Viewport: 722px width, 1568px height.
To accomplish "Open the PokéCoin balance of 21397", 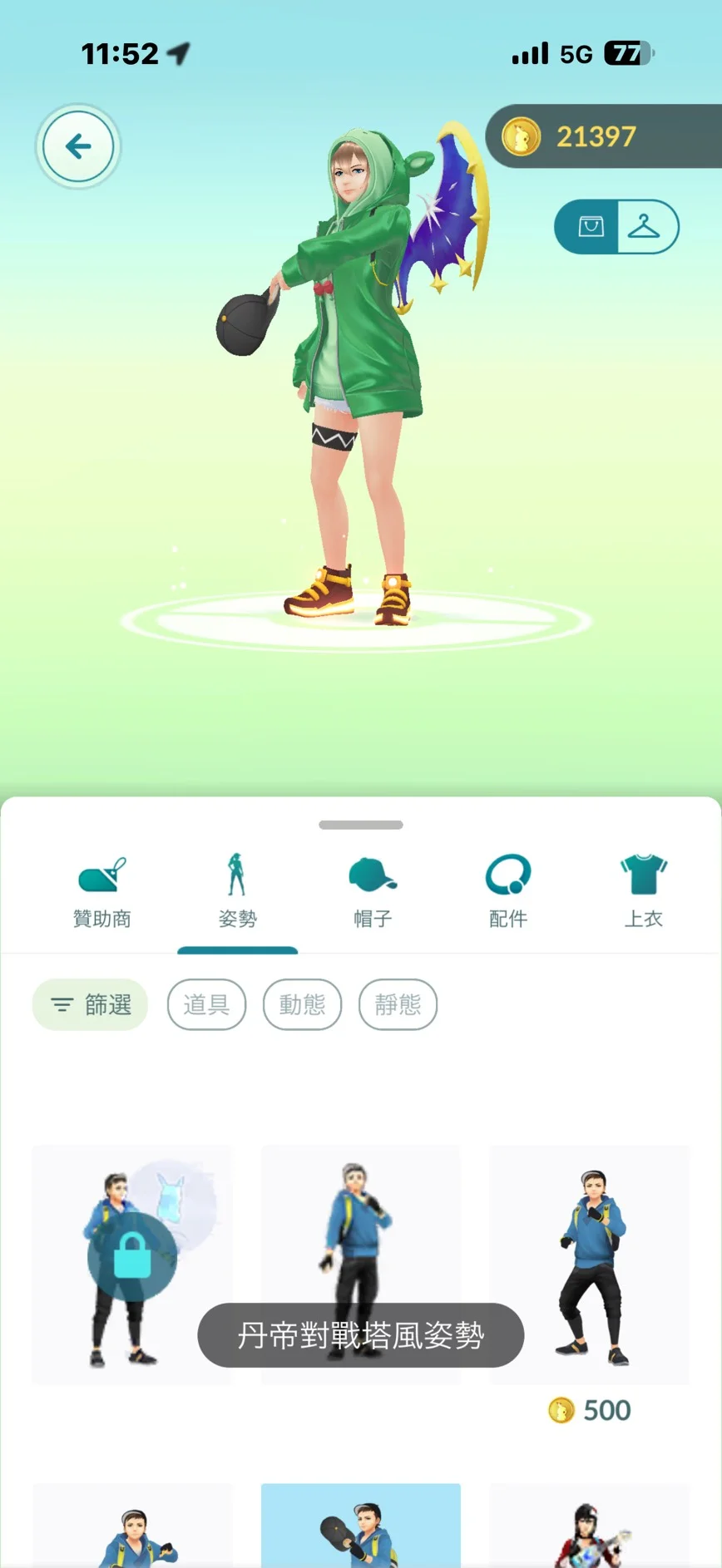I will tap(596, 136).
